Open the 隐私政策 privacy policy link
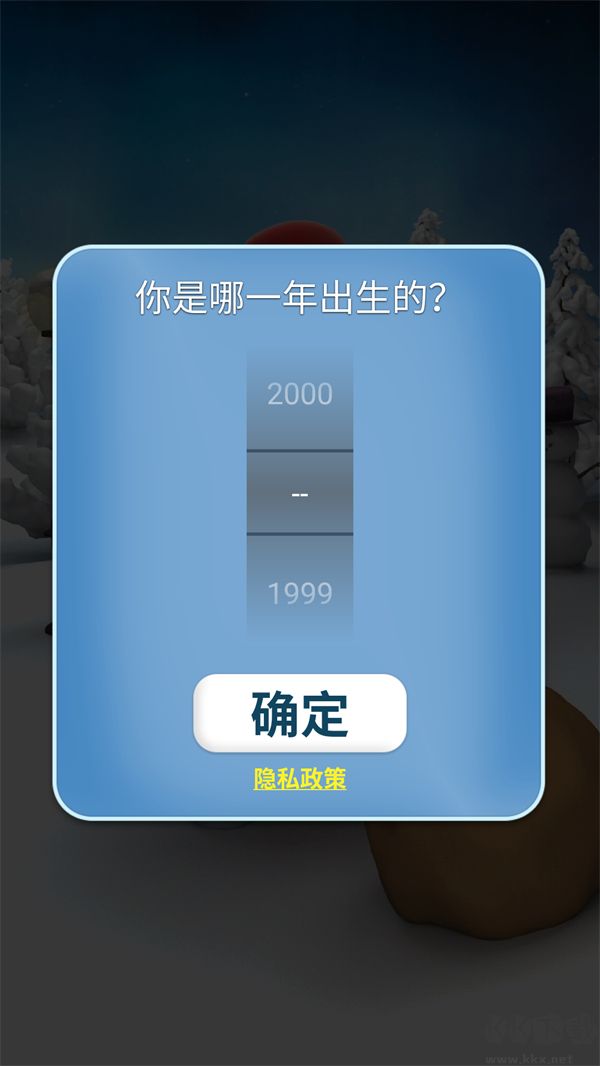The height and width of the screenshot is (1066, 600). [x=300, y=779]
